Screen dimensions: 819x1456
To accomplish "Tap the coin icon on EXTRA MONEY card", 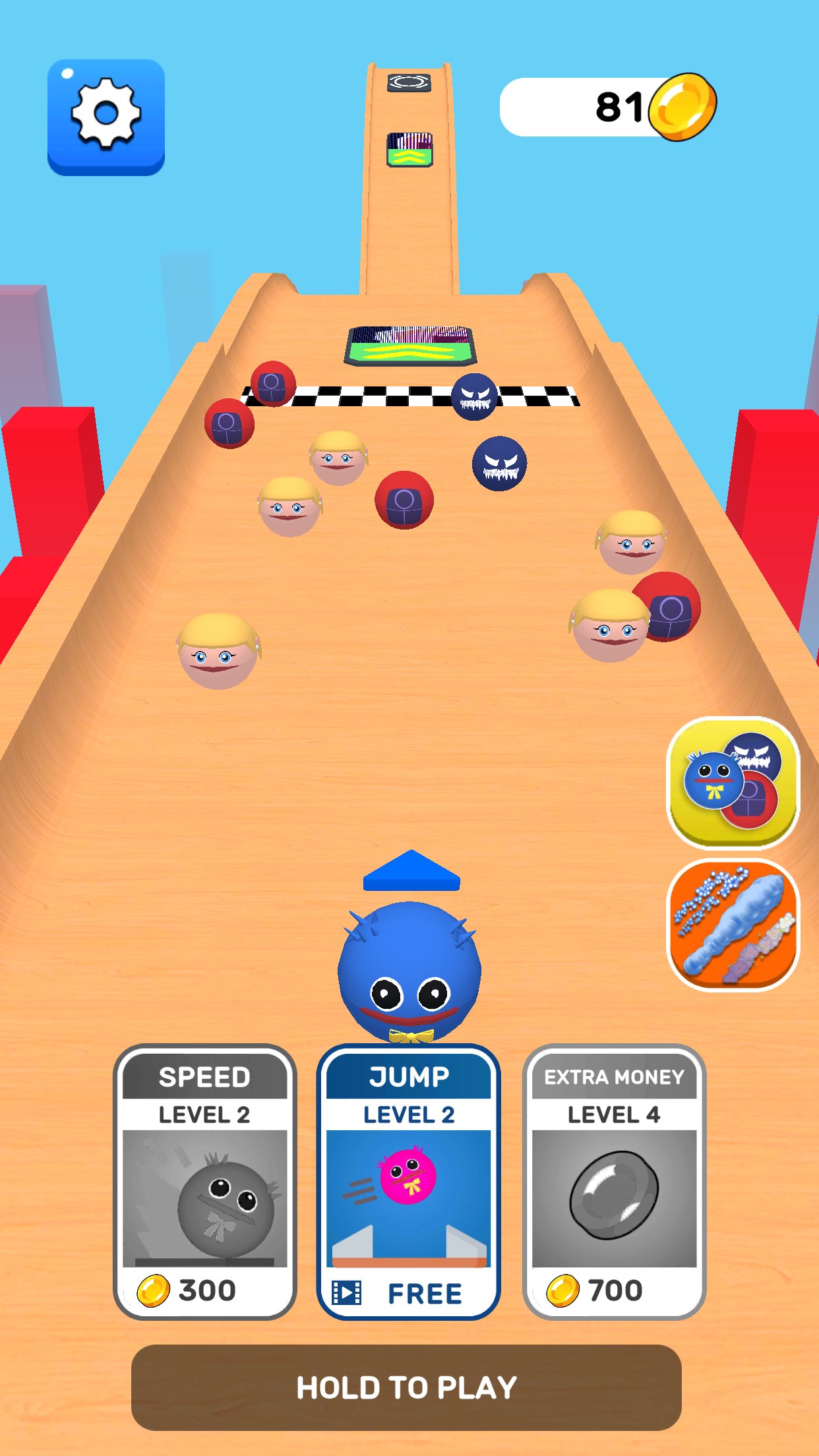I will click(x=564, y=1289).
